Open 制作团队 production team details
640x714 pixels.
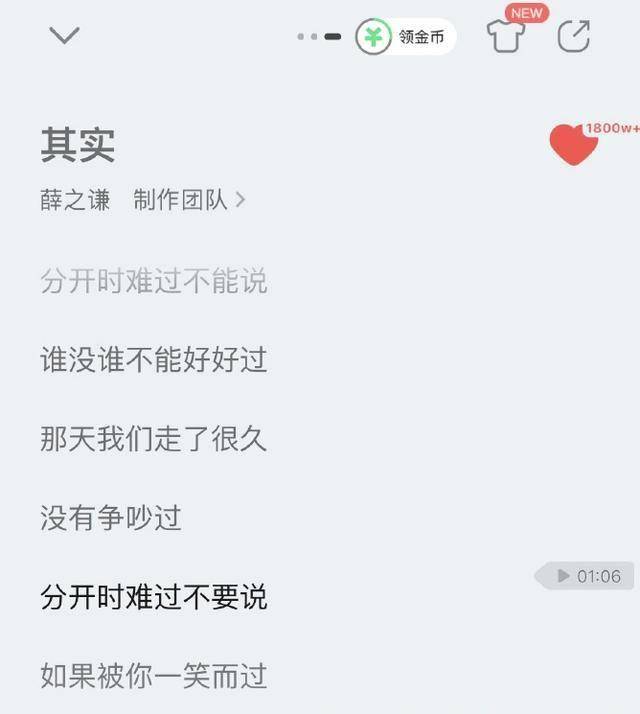[188, 200]
